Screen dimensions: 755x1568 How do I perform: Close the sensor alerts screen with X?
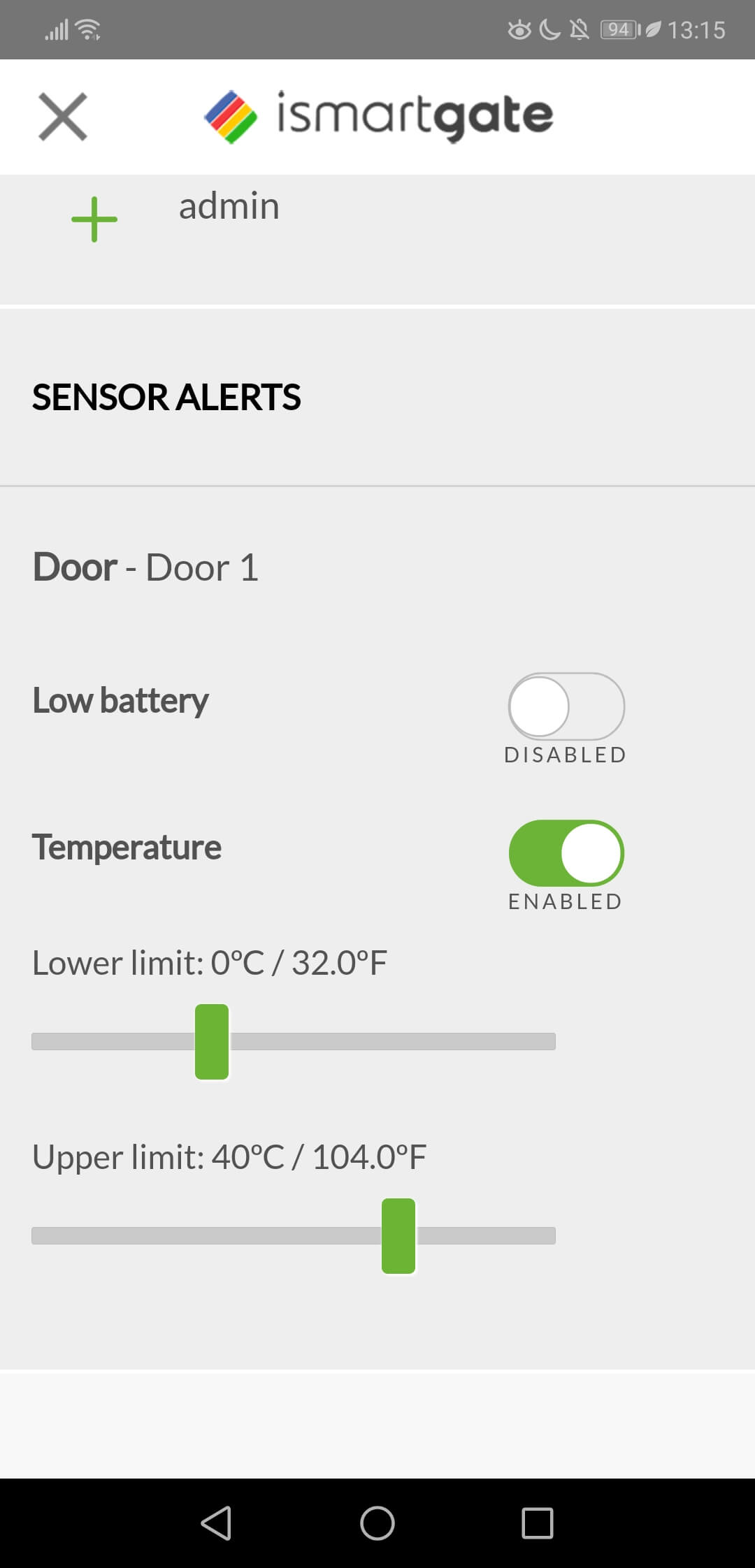tap(63, 117)
